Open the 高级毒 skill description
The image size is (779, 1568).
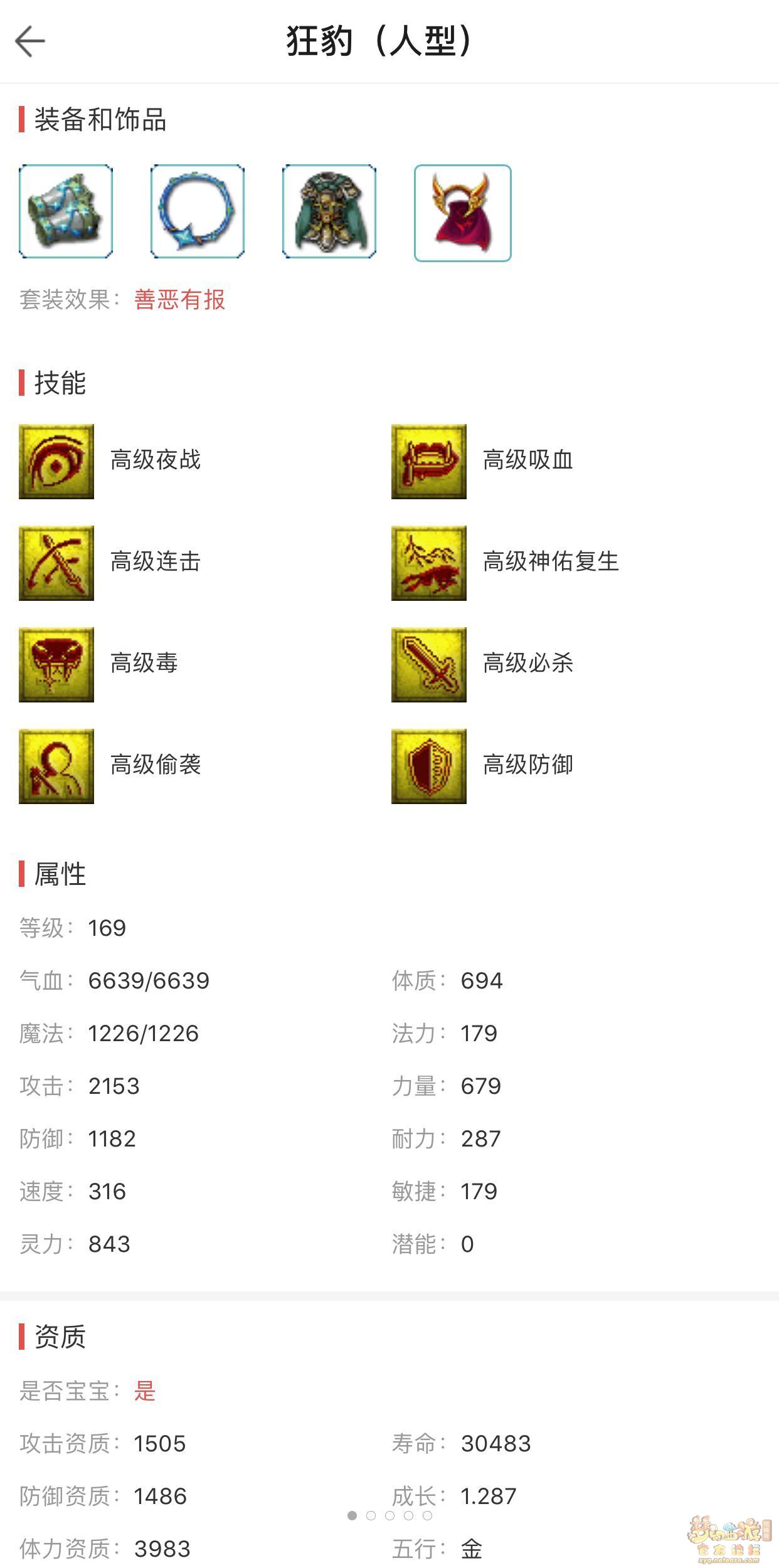56,665
